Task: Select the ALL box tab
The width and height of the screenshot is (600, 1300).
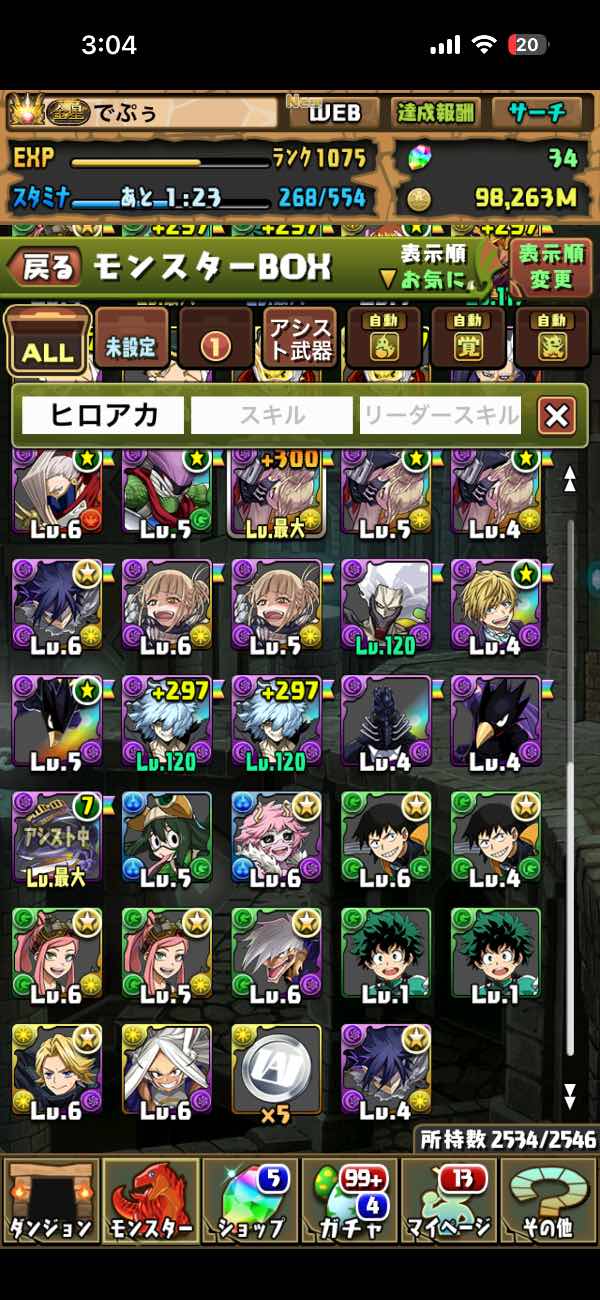Action: (x=47, y=341)
